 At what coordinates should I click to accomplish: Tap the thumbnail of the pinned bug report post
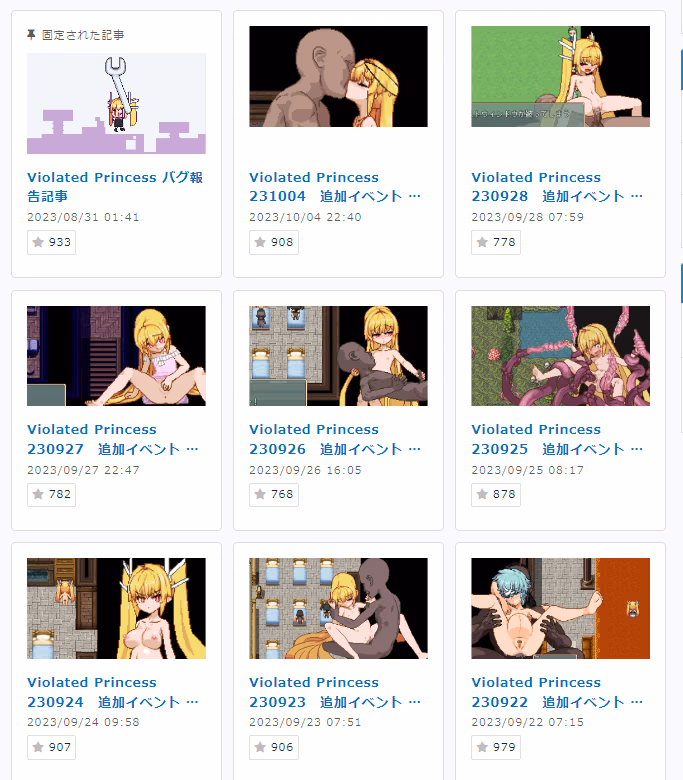116,103
